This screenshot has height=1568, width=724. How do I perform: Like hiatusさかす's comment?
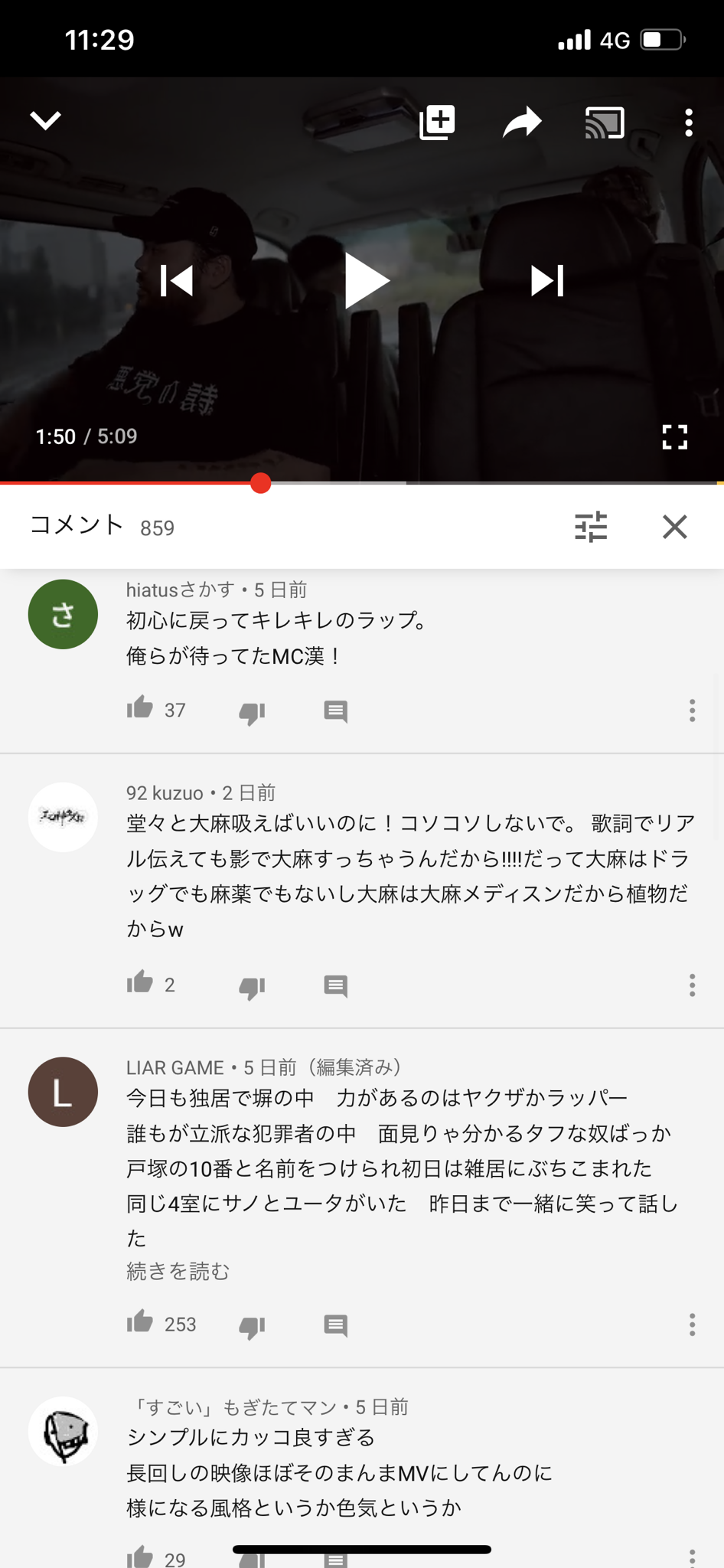click(140, 707)
